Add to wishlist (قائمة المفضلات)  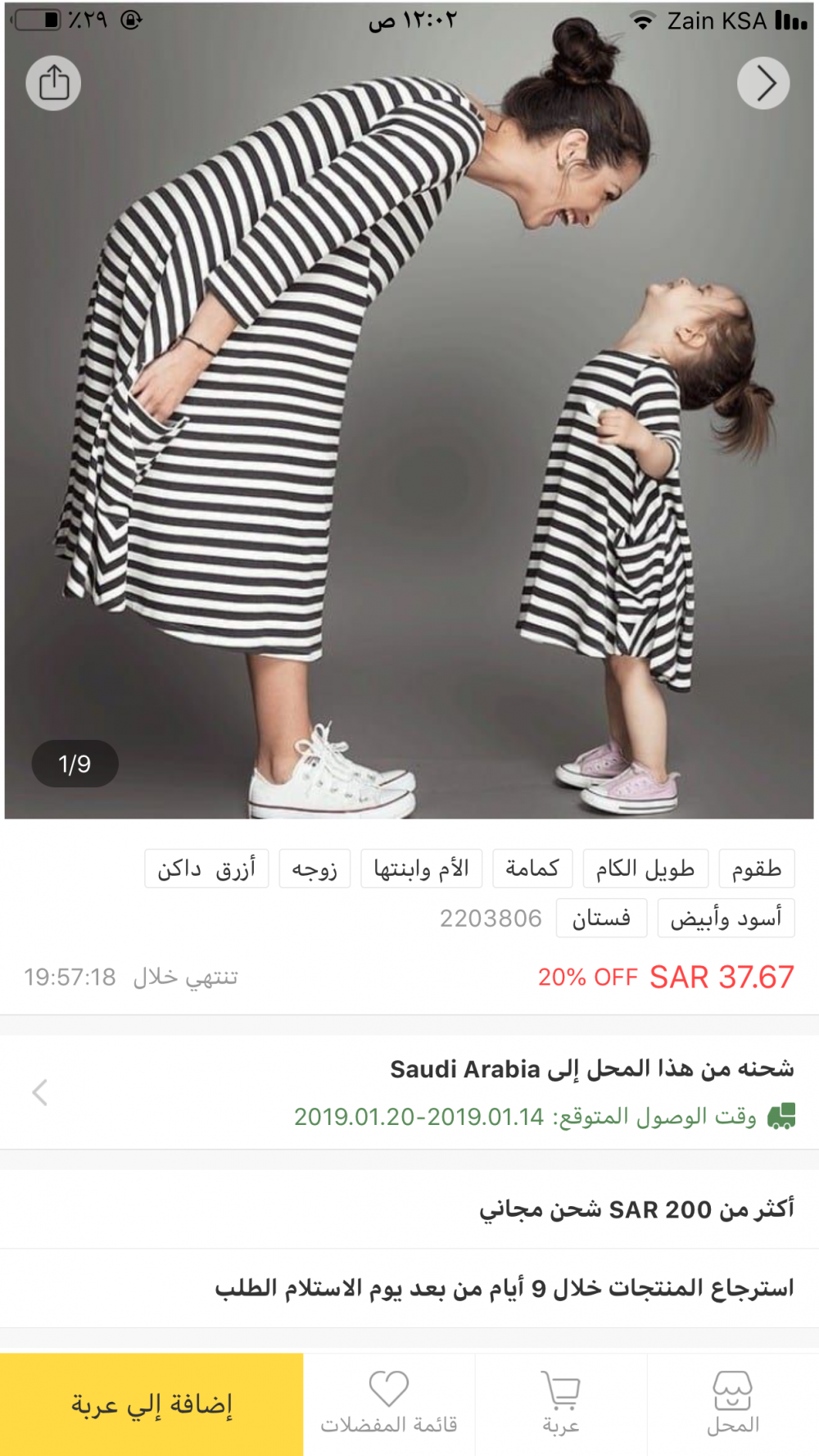coord(389,1404)
